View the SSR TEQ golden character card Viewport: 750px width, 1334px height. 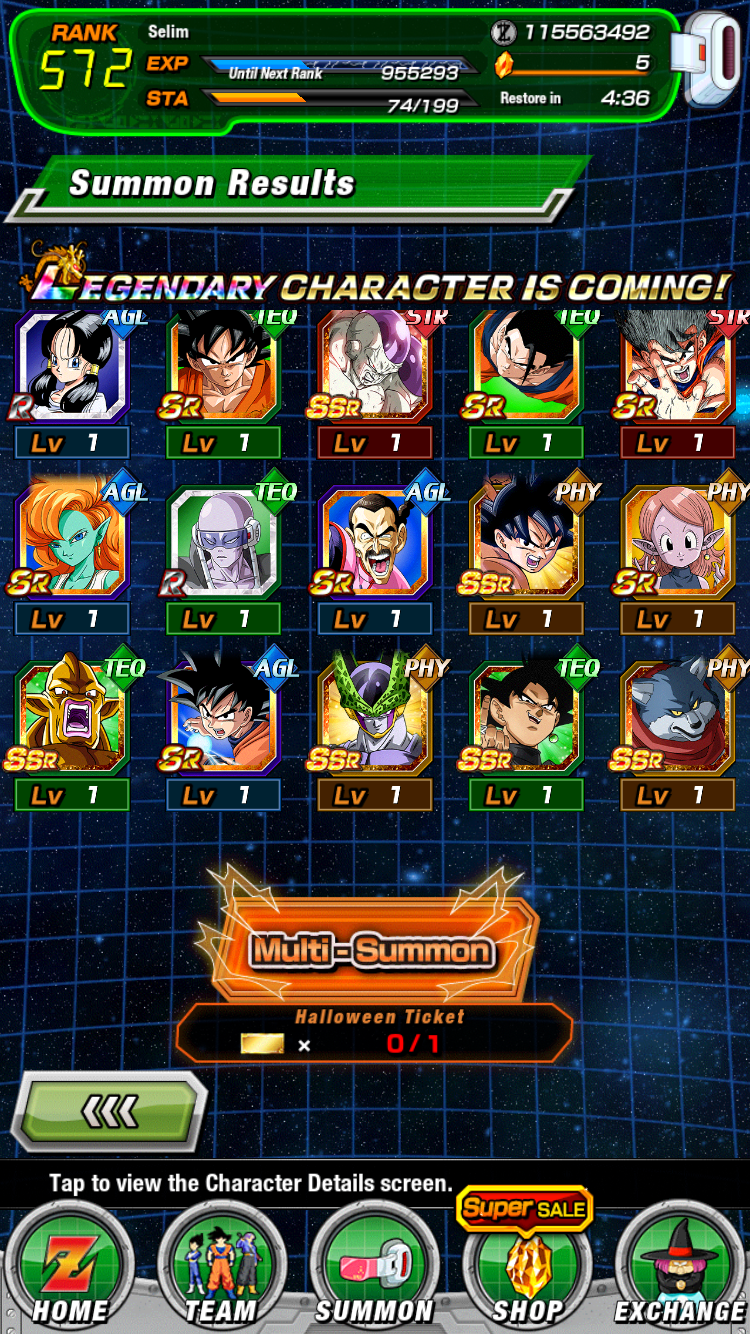tap(72, 715)
